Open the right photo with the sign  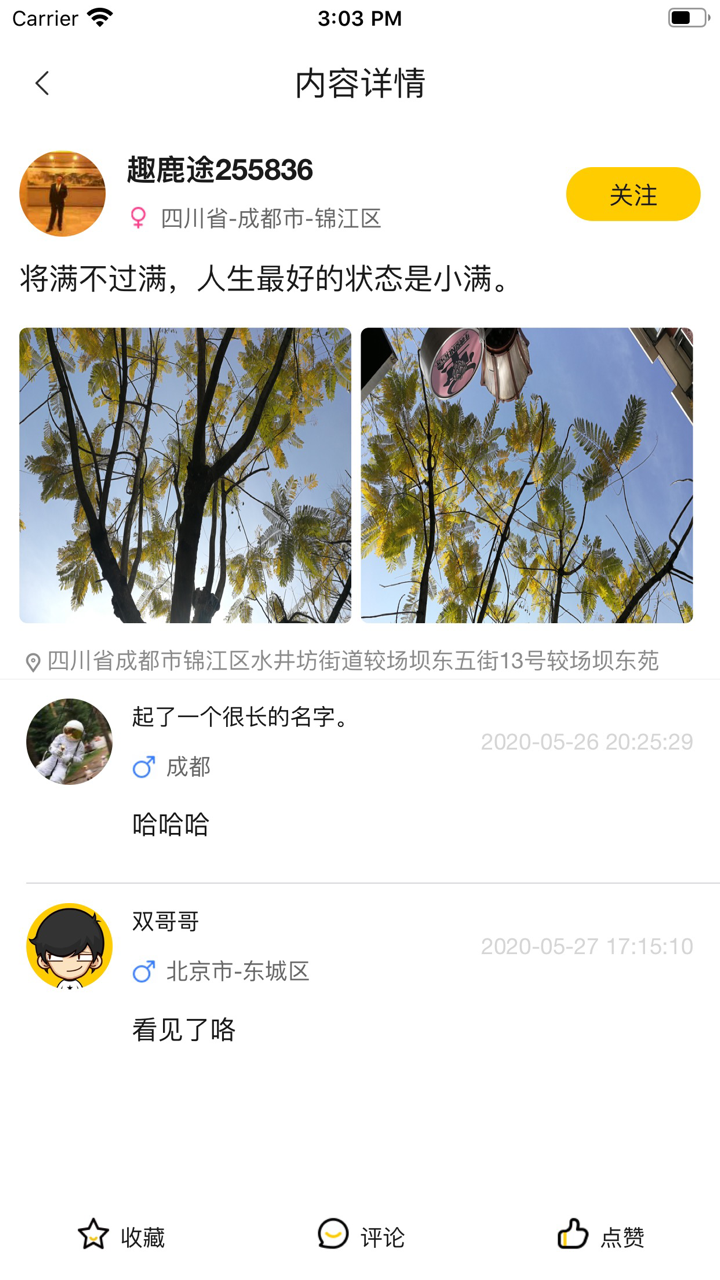pyautogui.click(x=526, y=474)
